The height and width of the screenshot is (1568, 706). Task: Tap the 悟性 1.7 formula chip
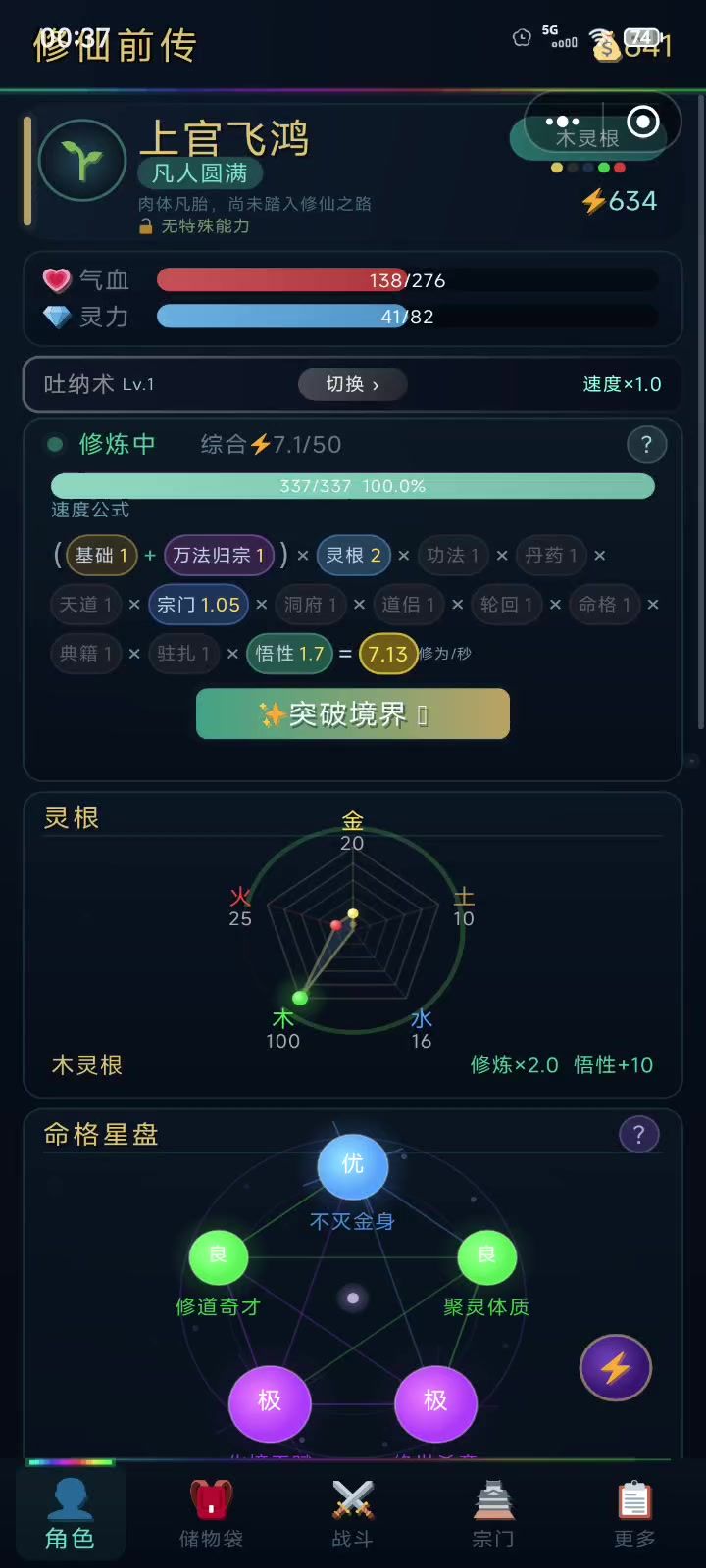[289, 654]
